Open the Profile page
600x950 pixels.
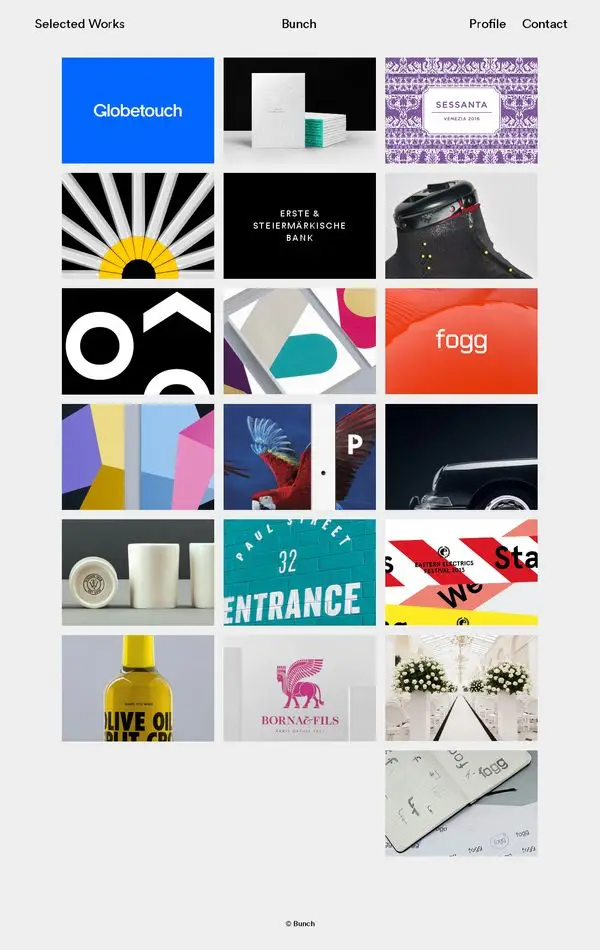[x=487, y=24]
